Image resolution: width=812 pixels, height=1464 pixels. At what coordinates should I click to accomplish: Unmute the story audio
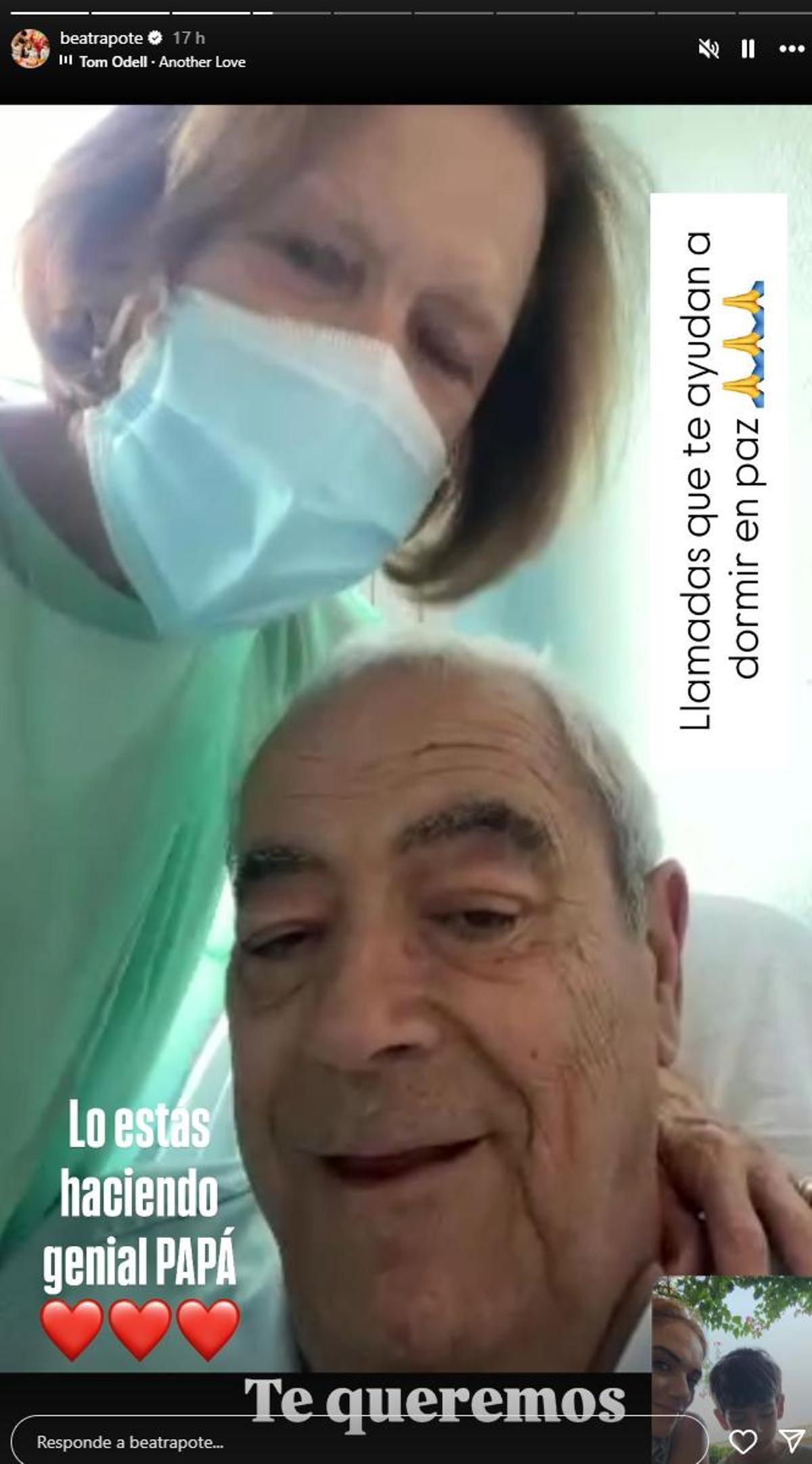(x=708, y=49)
